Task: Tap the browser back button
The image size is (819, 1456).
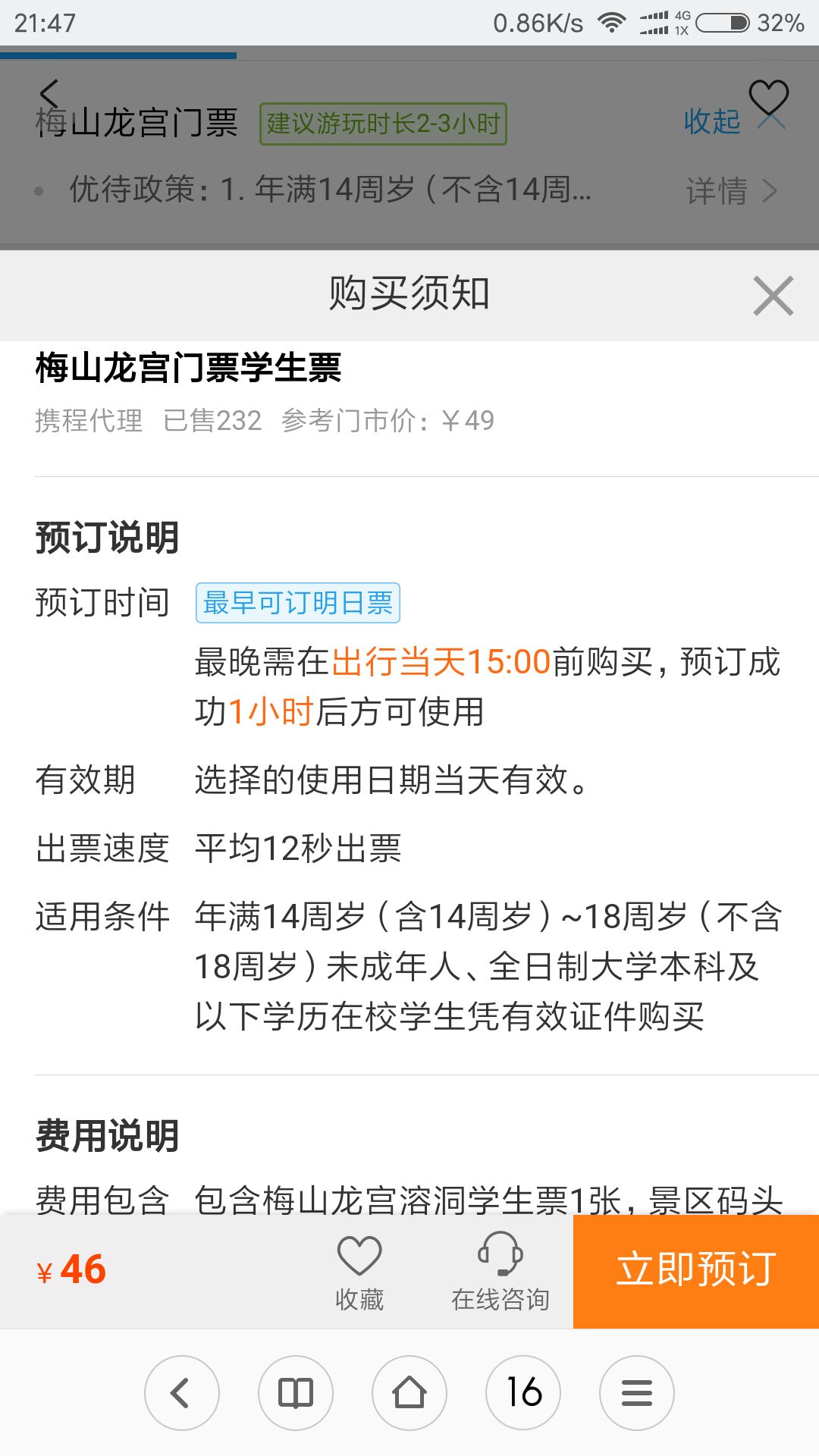Action: (x=181, y=1393)
